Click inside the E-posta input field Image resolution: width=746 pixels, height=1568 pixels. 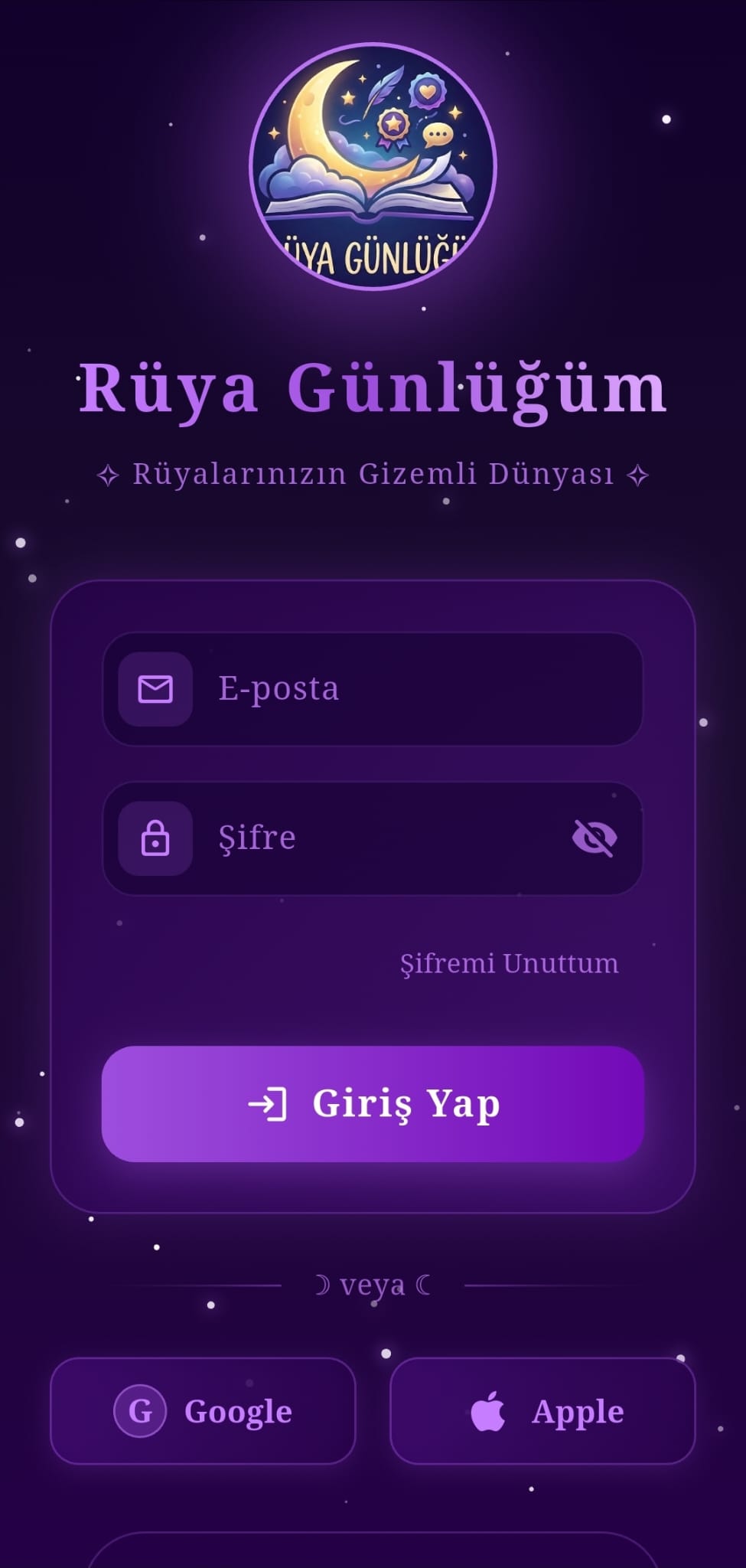point(383,688)
